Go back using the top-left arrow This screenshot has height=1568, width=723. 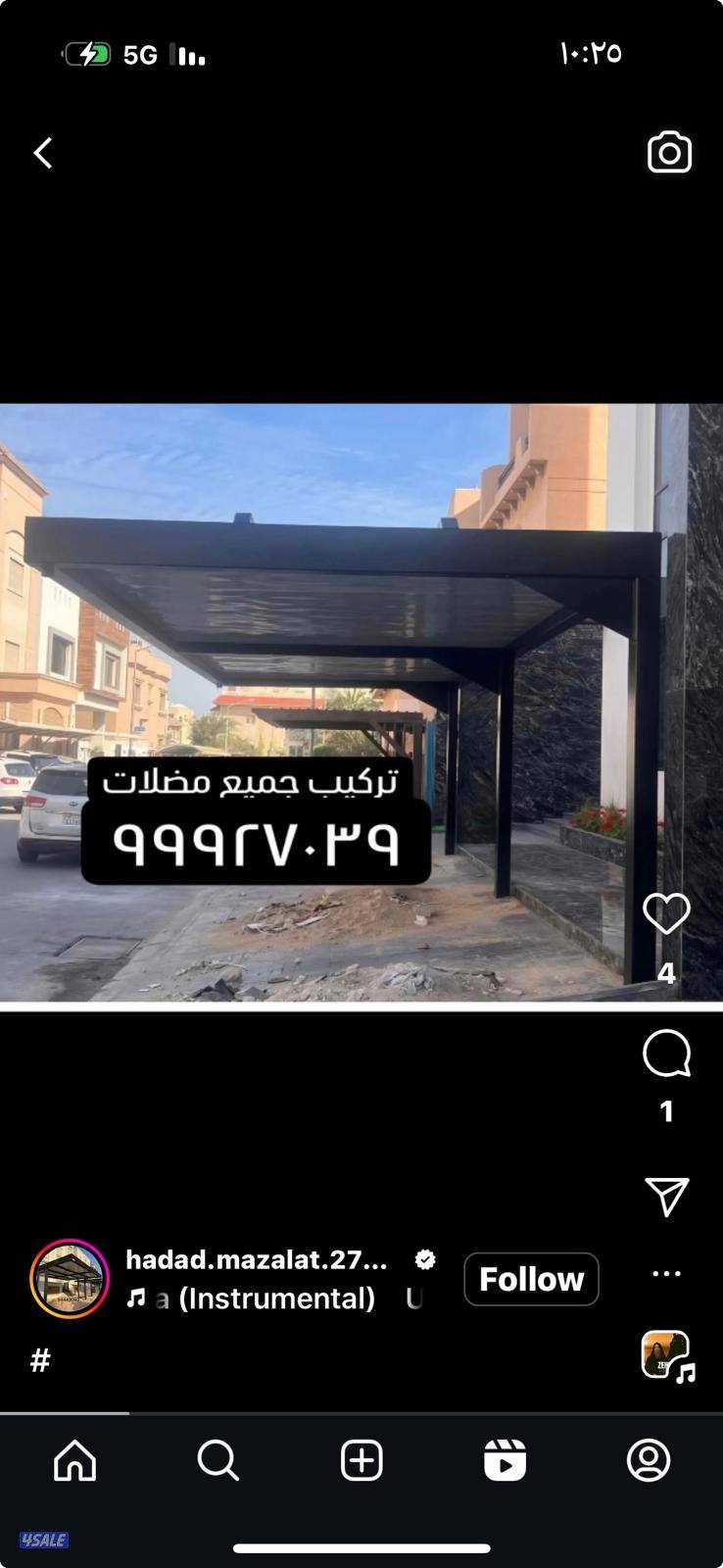point(43,153)
